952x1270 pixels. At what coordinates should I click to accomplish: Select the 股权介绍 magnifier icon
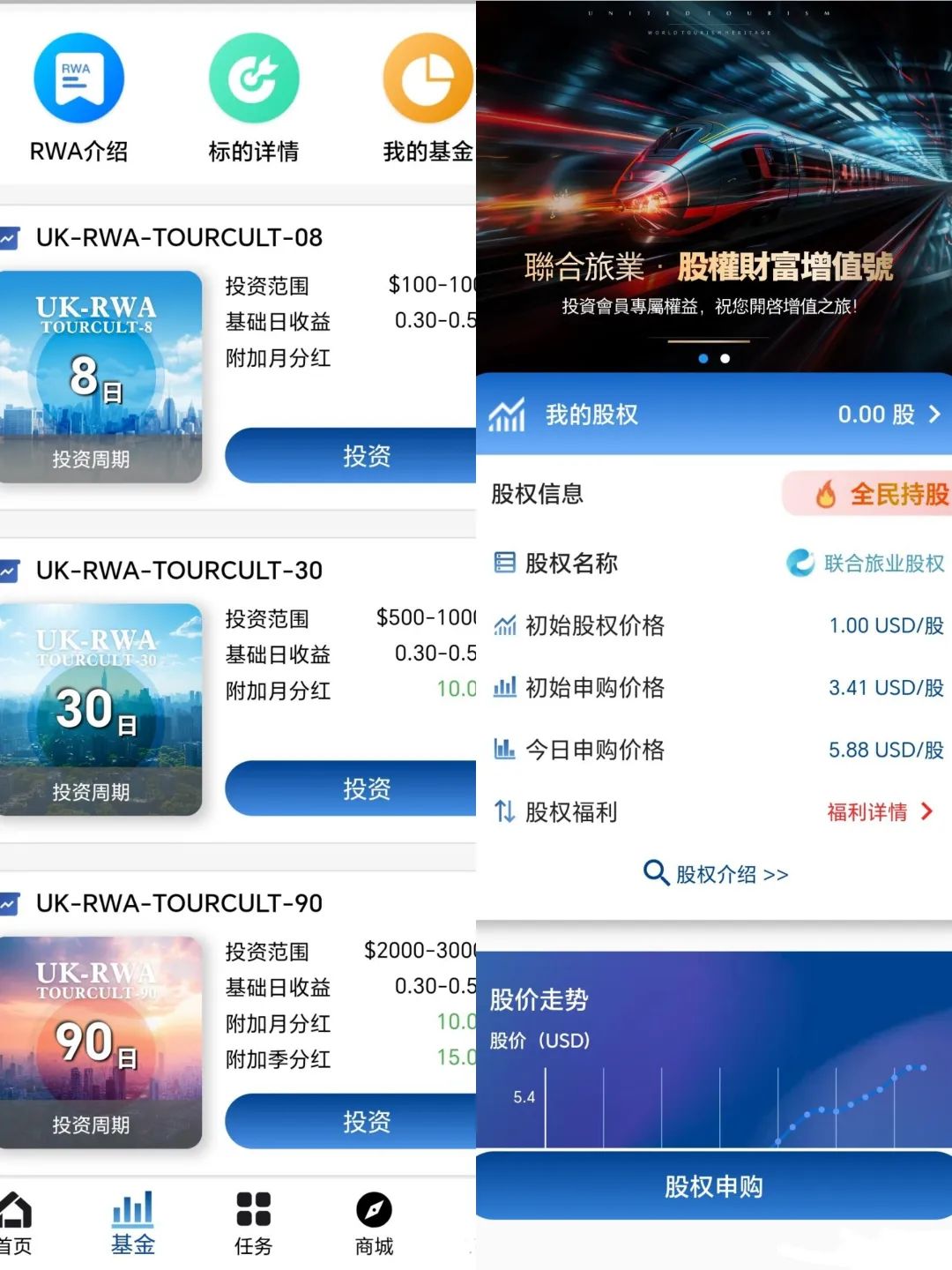pos(656,874)
